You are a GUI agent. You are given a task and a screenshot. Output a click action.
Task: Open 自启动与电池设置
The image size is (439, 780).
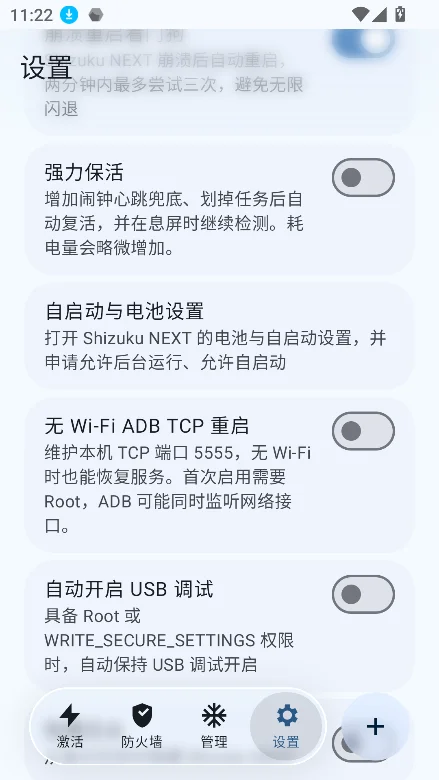(219, 336)
